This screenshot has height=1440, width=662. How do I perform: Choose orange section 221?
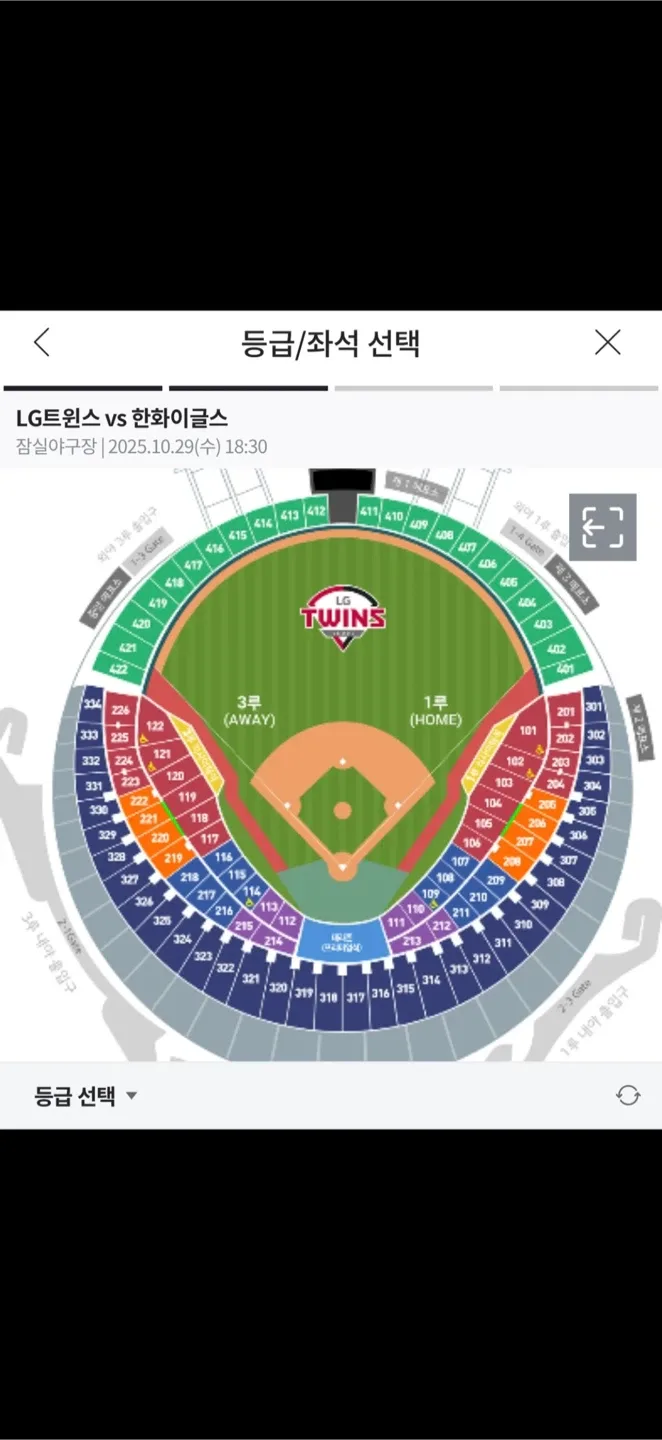point(148,819)
